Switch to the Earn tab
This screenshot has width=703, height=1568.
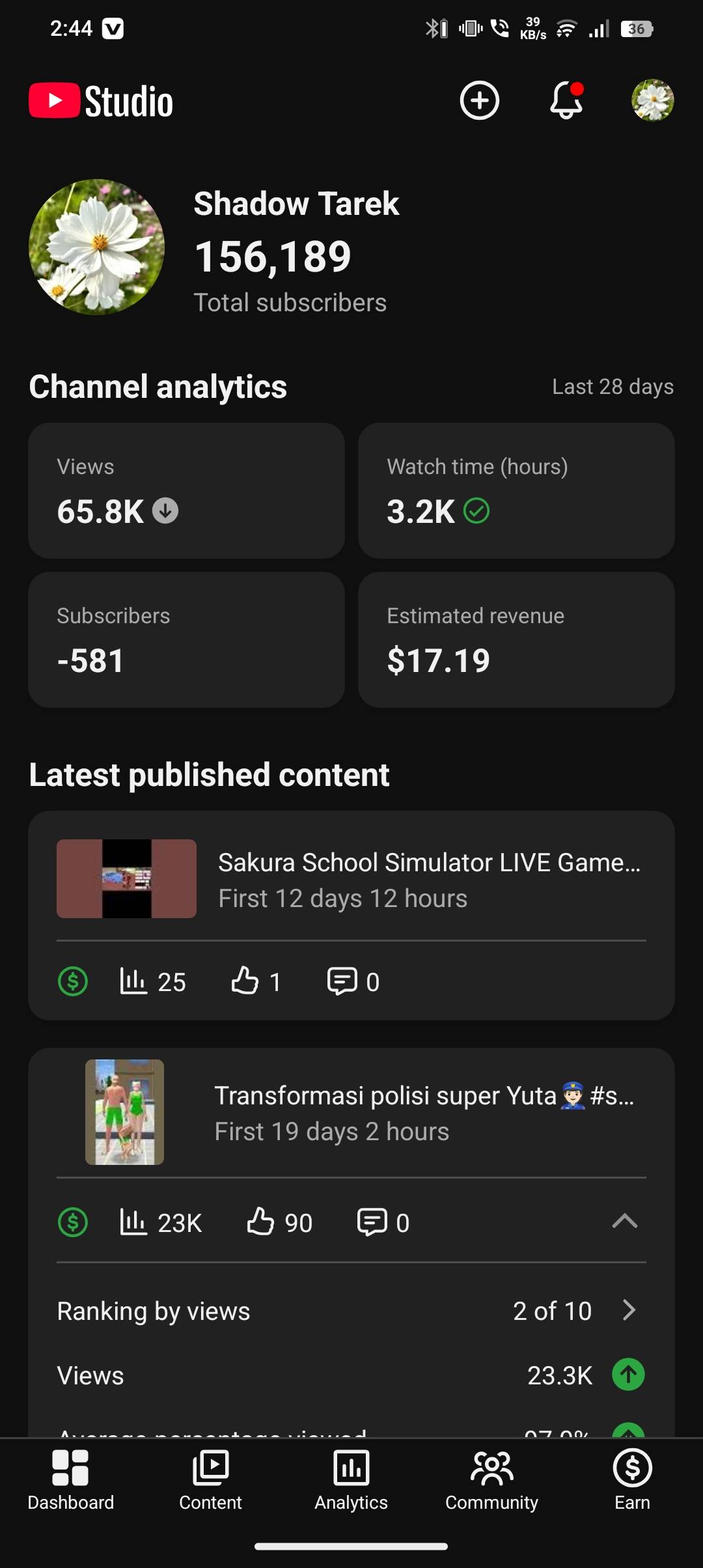[x=632, y=1479]
